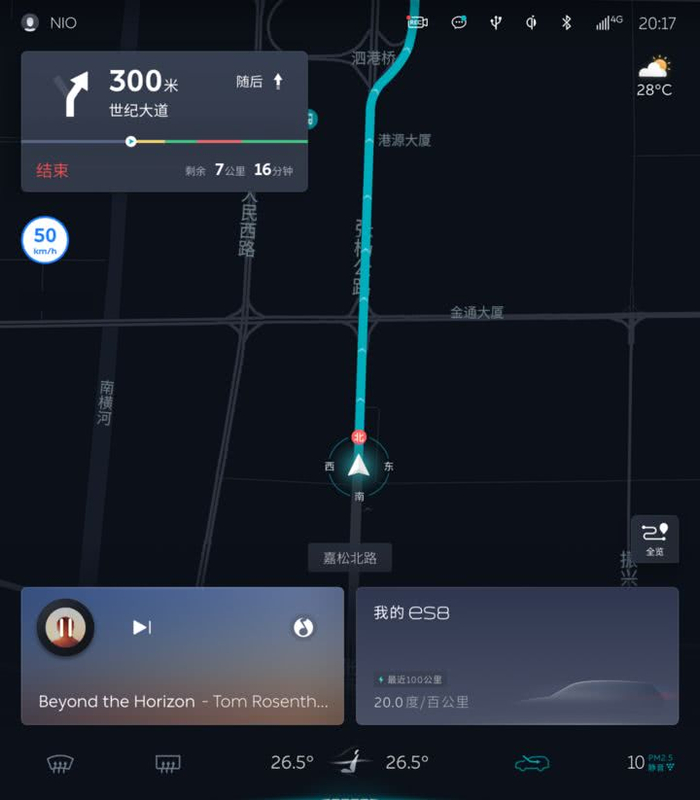Open the music source icon on player card
Image resolution: width=700 pixels, height=800 pixels.
click(303, 627)
